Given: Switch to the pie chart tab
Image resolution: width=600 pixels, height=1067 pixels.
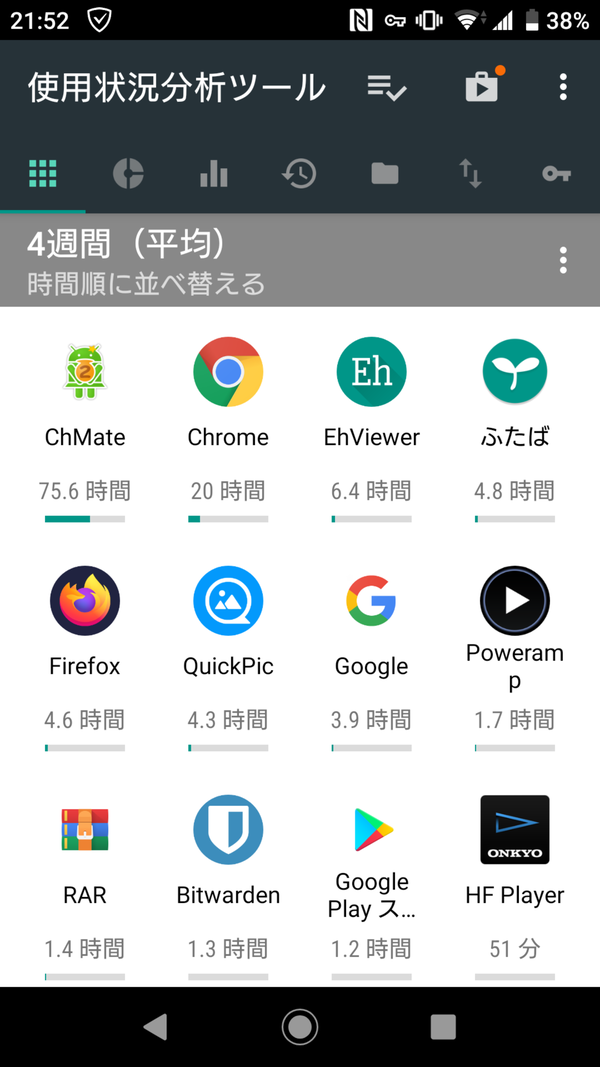Looking at the screenshot, I should [x=128, y=174].
